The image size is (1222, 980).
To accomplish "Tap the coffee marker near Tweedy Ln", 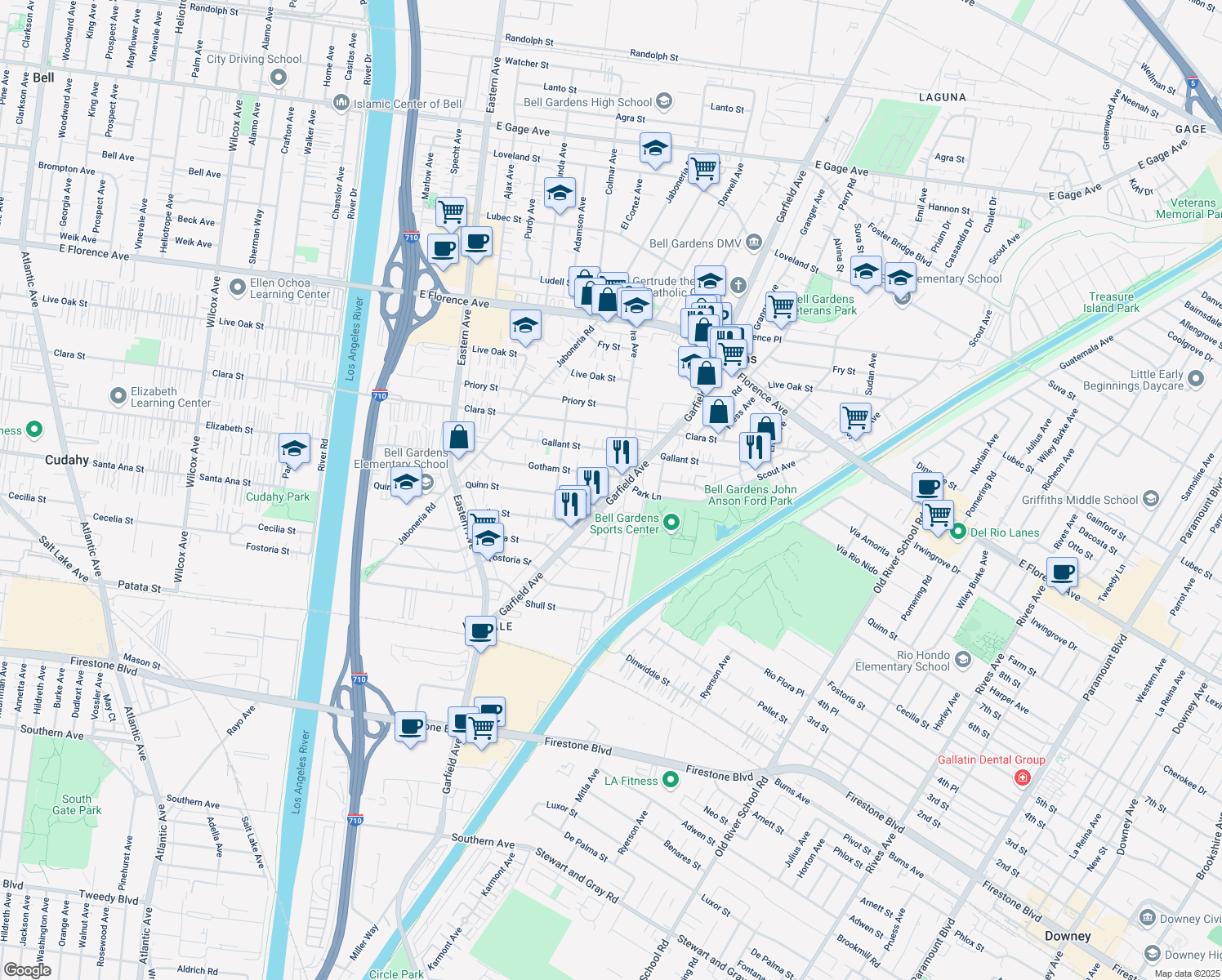I will [x=1062, y=572].
